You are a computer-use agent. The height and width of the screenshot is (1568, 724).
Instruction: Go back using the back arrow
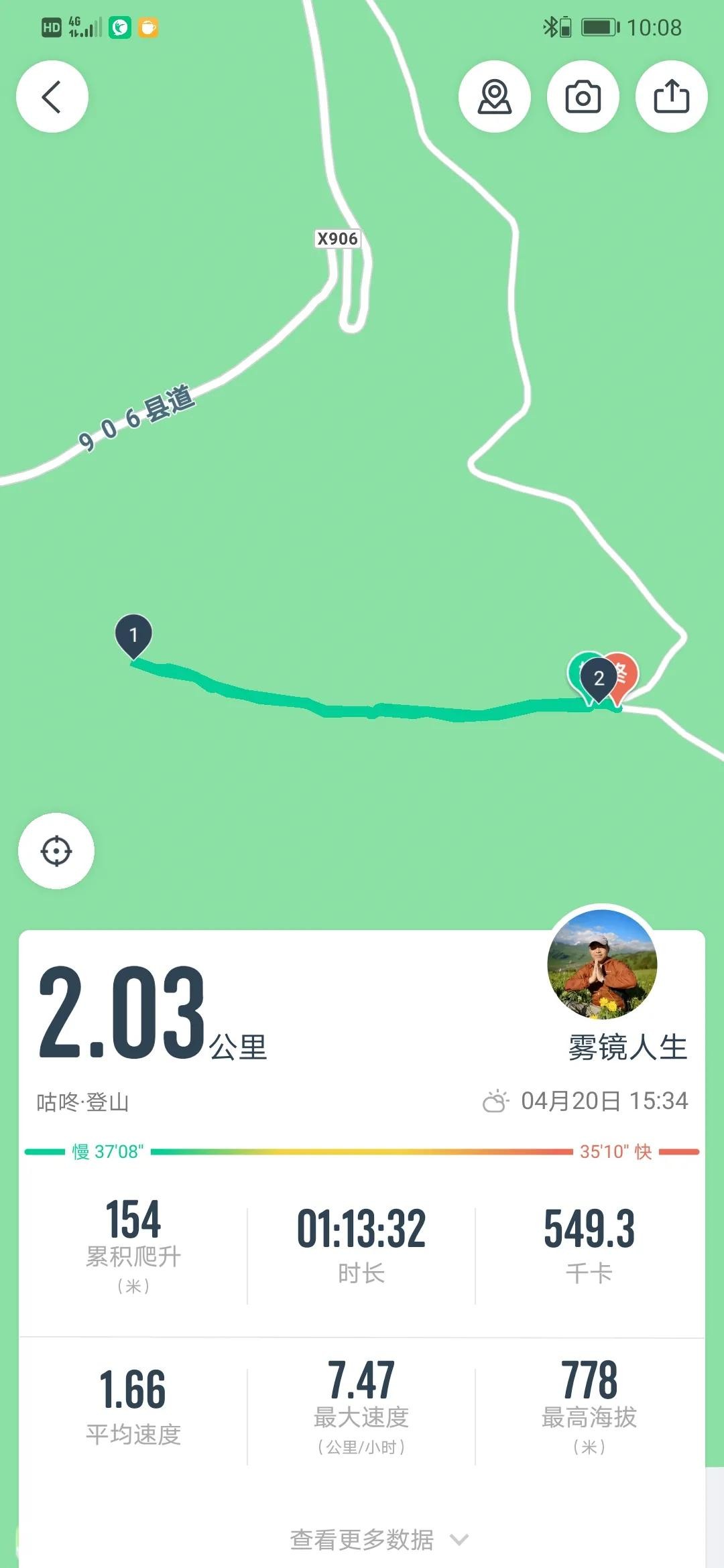click(52, 96)
